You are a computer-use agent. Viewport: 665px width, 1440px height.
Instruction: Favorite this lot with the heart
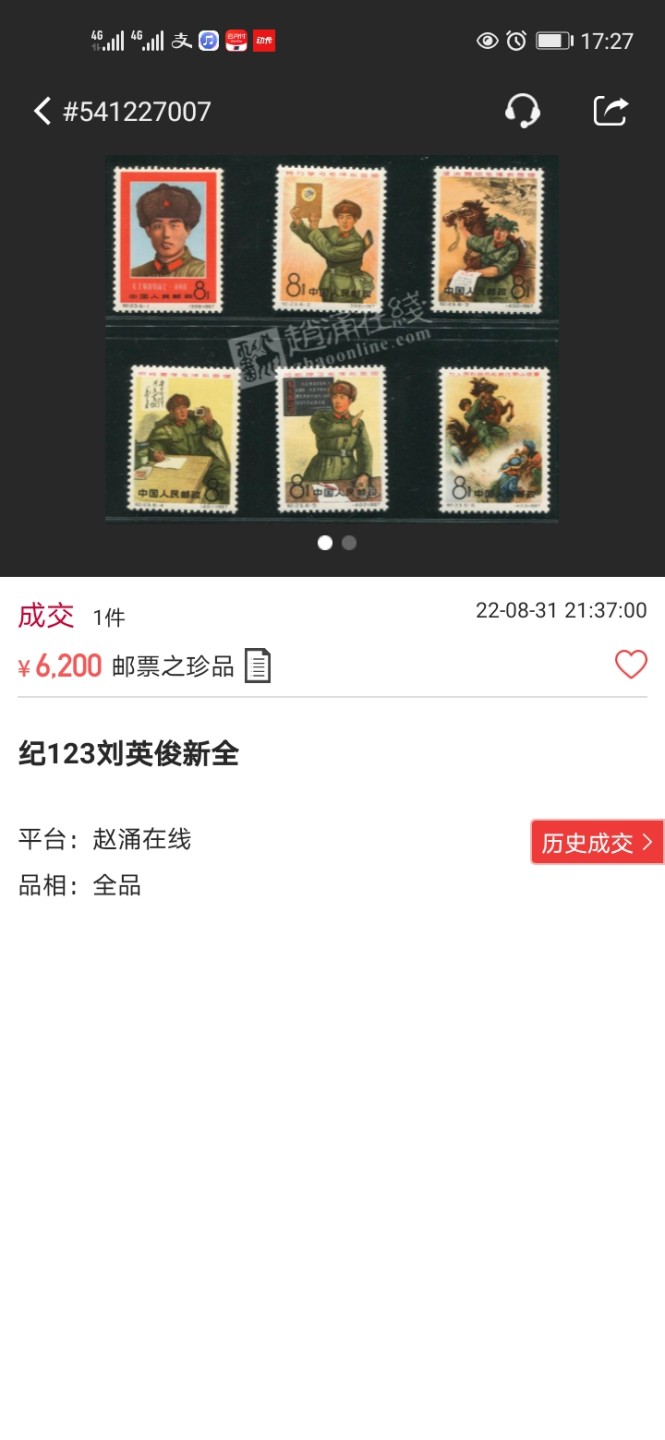(630, 665)
